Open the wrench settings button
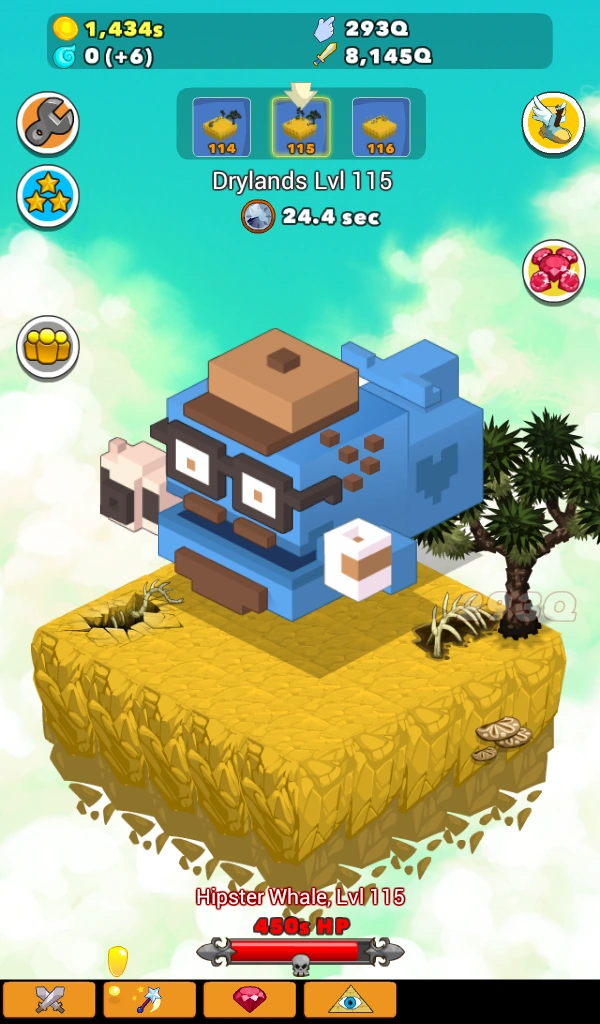600x1024 pixels. [48, 123]
